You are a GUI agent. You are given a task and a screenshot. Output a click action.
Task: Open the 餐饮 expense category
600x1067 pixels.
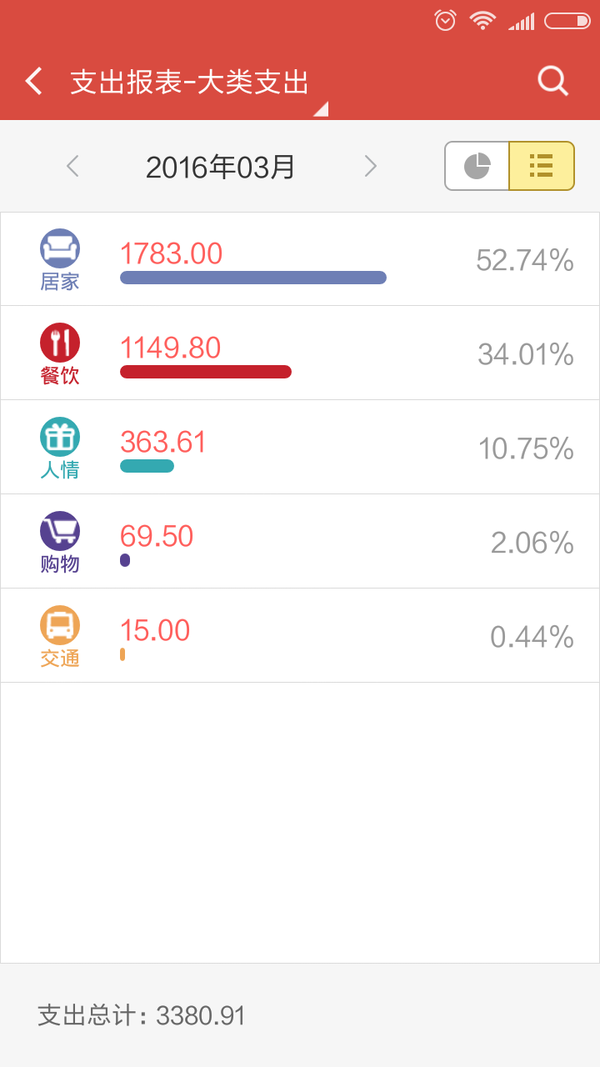point(300,353)
